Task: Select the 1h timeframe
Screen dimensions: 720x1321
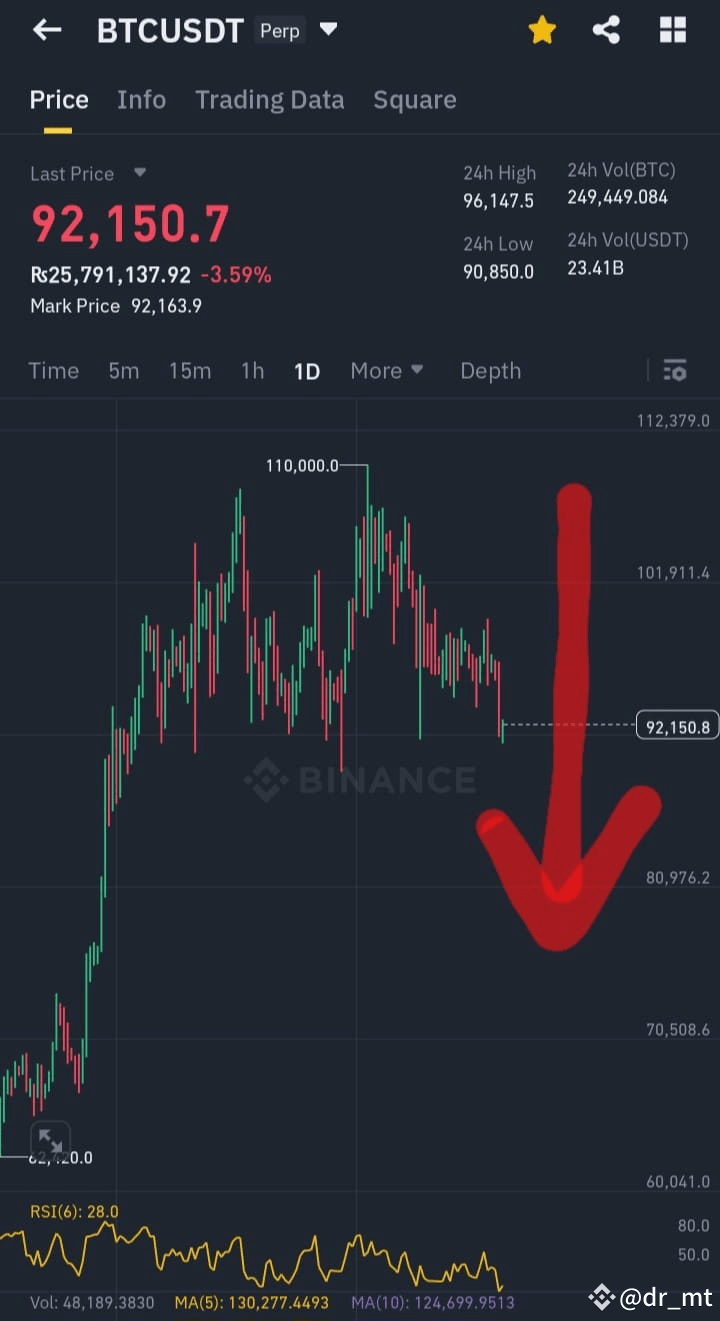Action: point(252,370)
